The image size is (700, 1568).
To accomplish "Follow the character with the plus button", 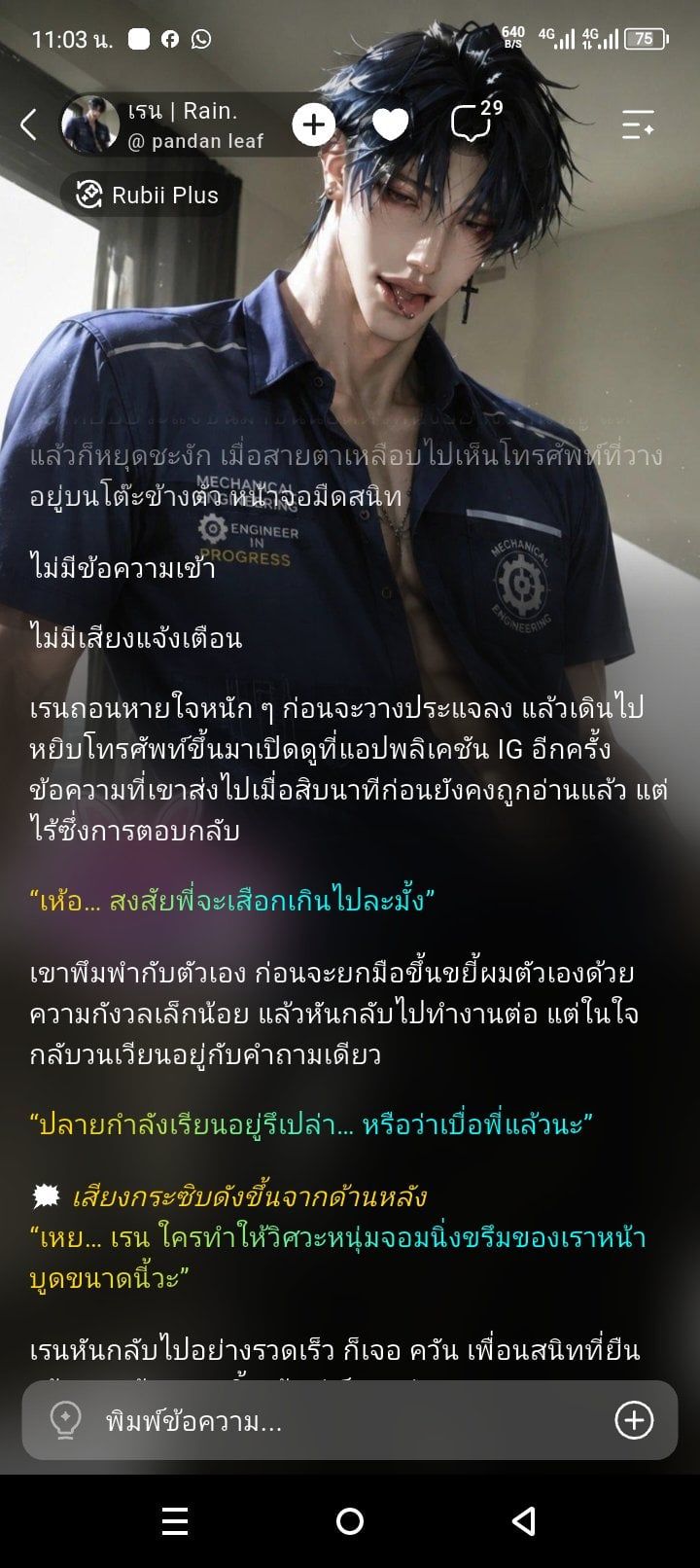I will (x=313, y=125).
